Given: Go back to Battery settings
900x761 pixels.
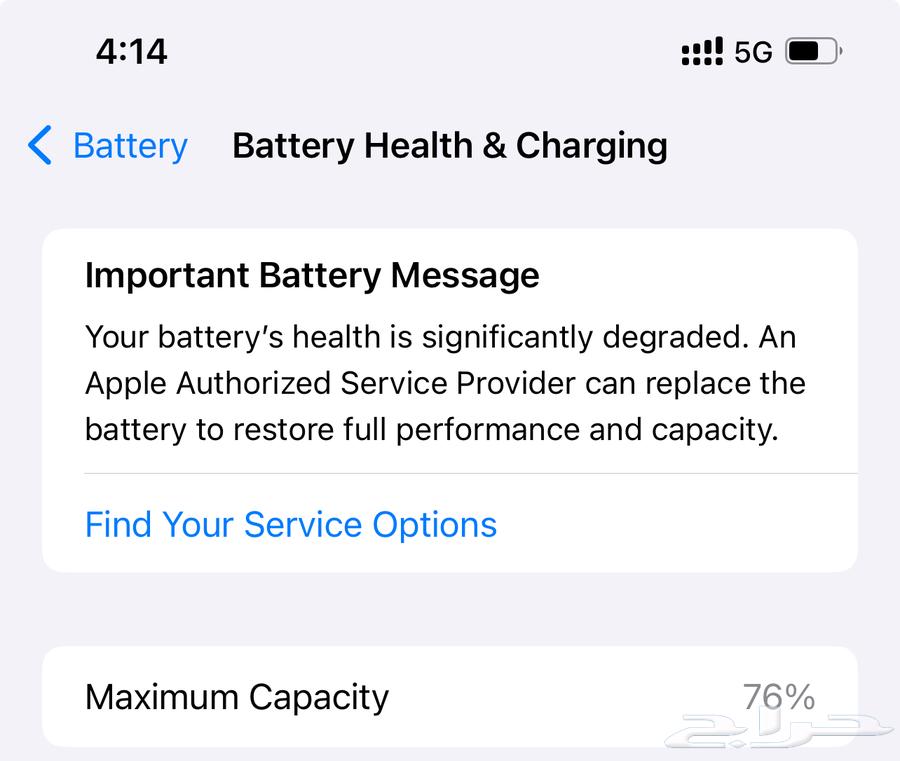Looking at the screenshot, I should click(108, 146).
